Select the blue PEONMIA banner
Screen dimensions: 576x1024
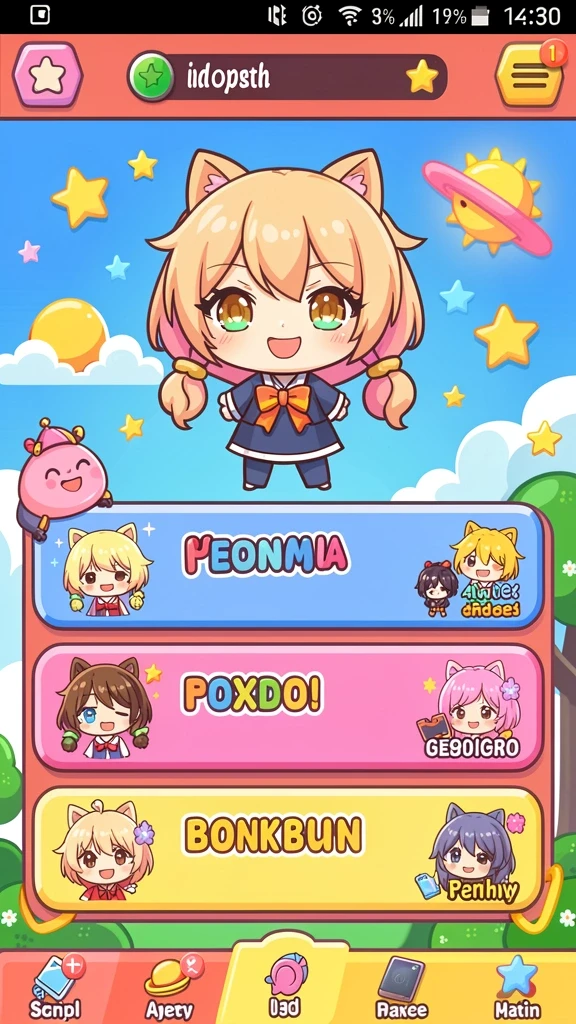287,566
